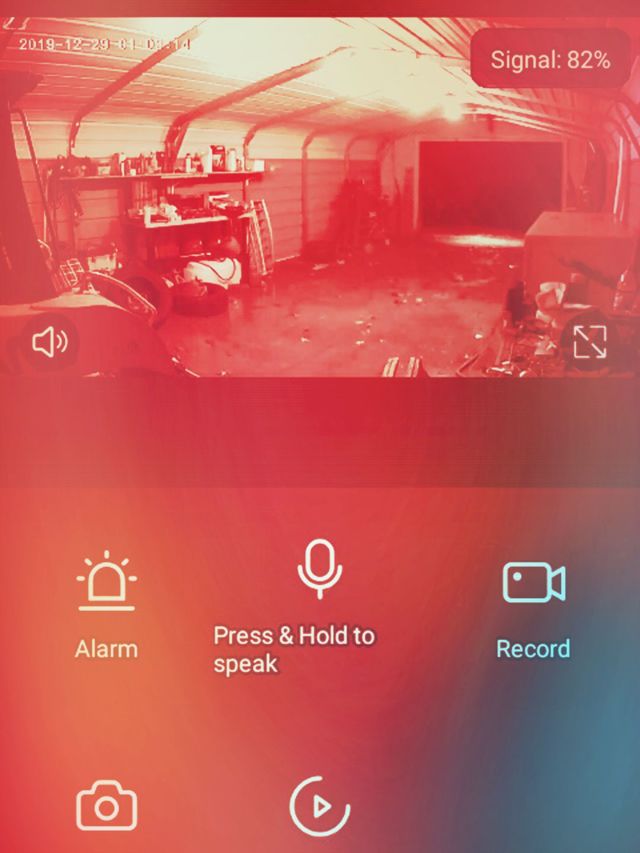
Task: Tap the microphone to speak
Action: pyautogui.click(x=320, y=569)
